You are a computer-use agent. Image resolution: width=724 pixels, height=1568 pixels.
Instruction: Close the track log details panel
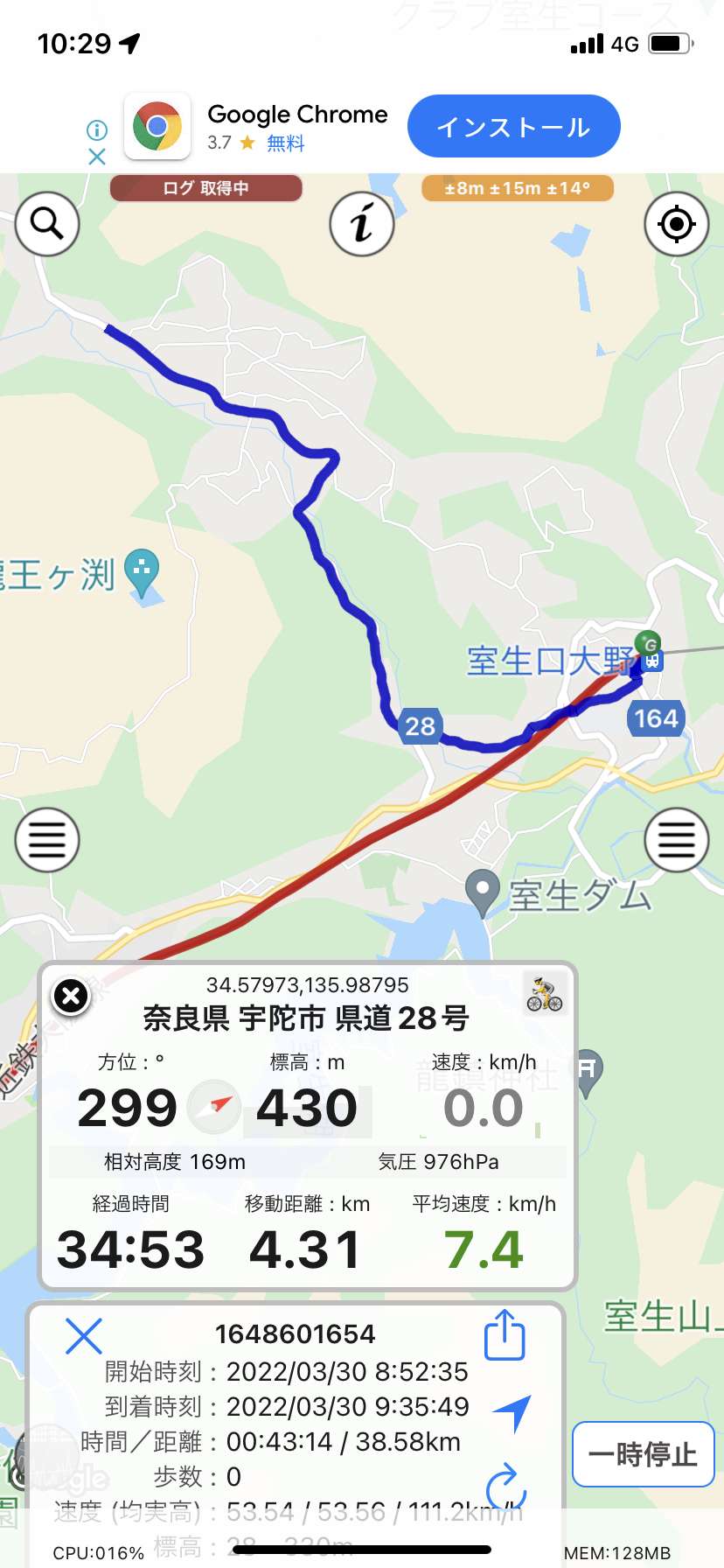84,1336
